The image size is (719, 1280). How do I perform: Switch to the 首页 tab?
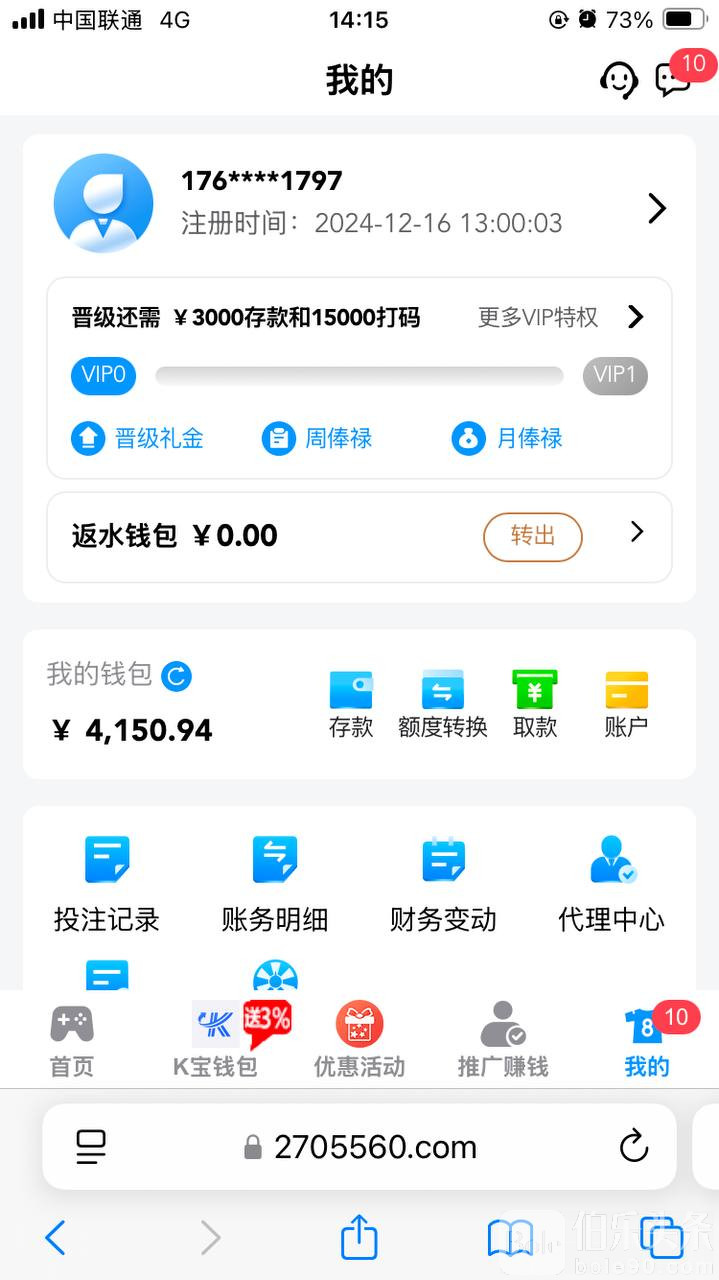pos(72,1040)
